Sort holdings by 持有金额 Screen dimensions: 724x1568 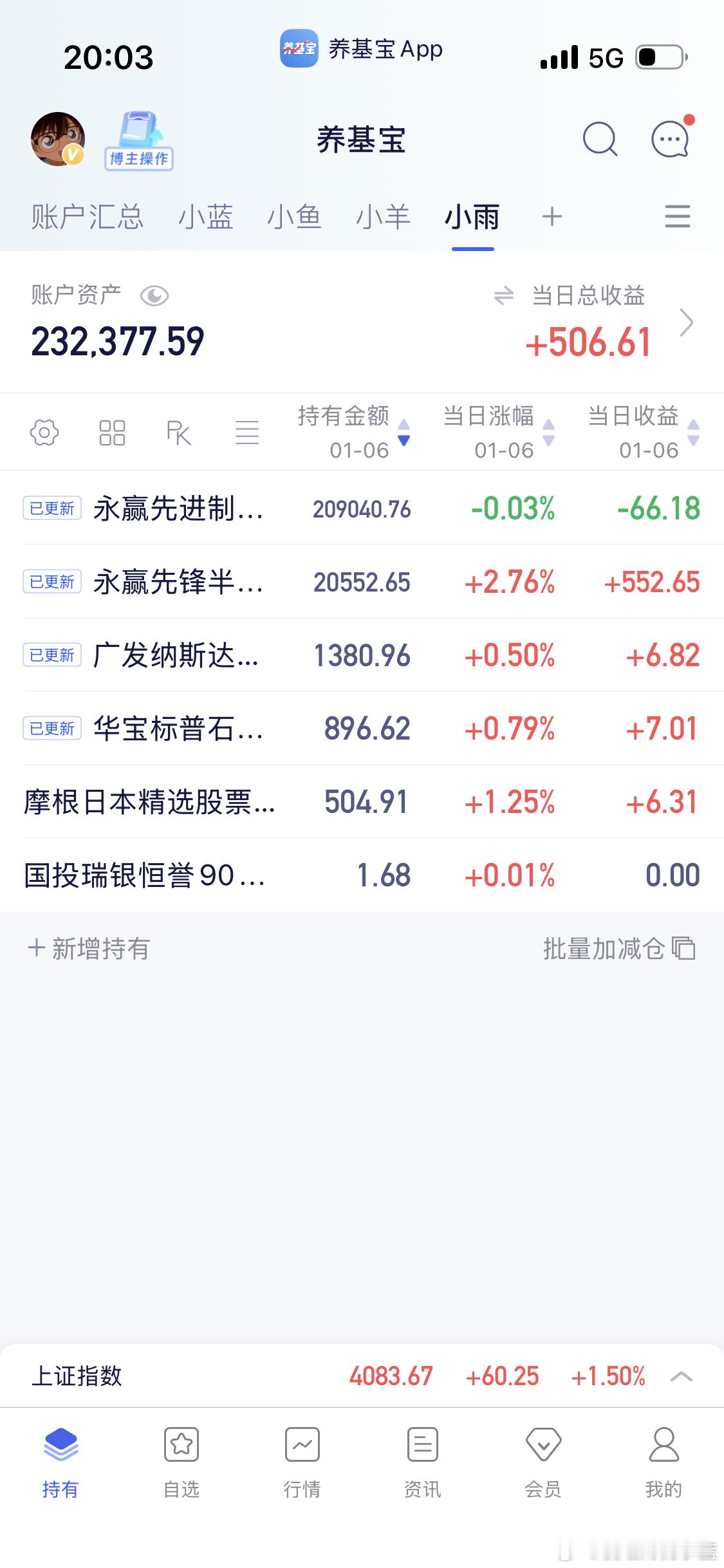(x=353, y=431)
